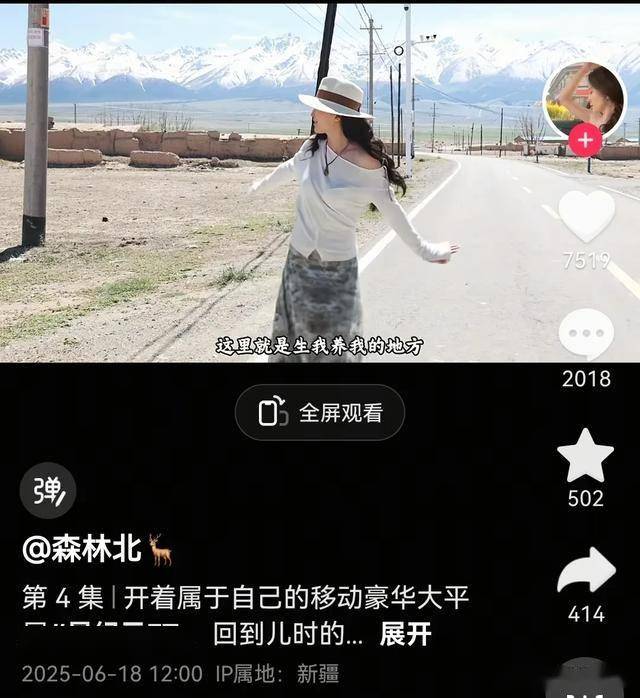Follow the creator via the plus button

pyautogui.click(x=585, y=140)
